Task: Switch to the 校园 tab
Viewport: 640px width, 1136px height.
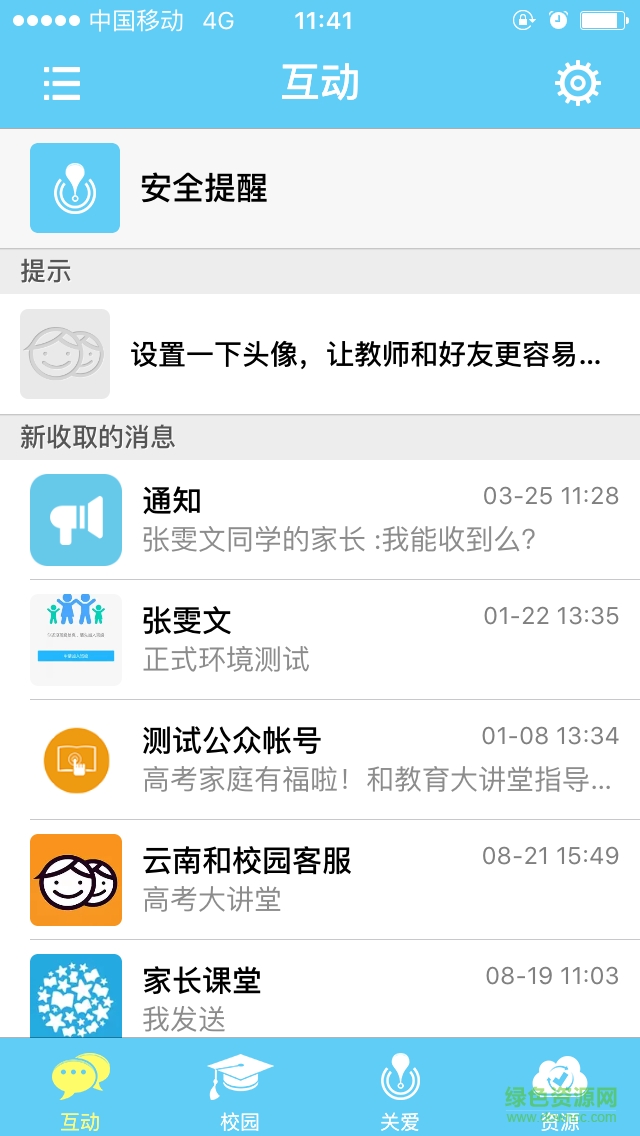Action: 240,1090
